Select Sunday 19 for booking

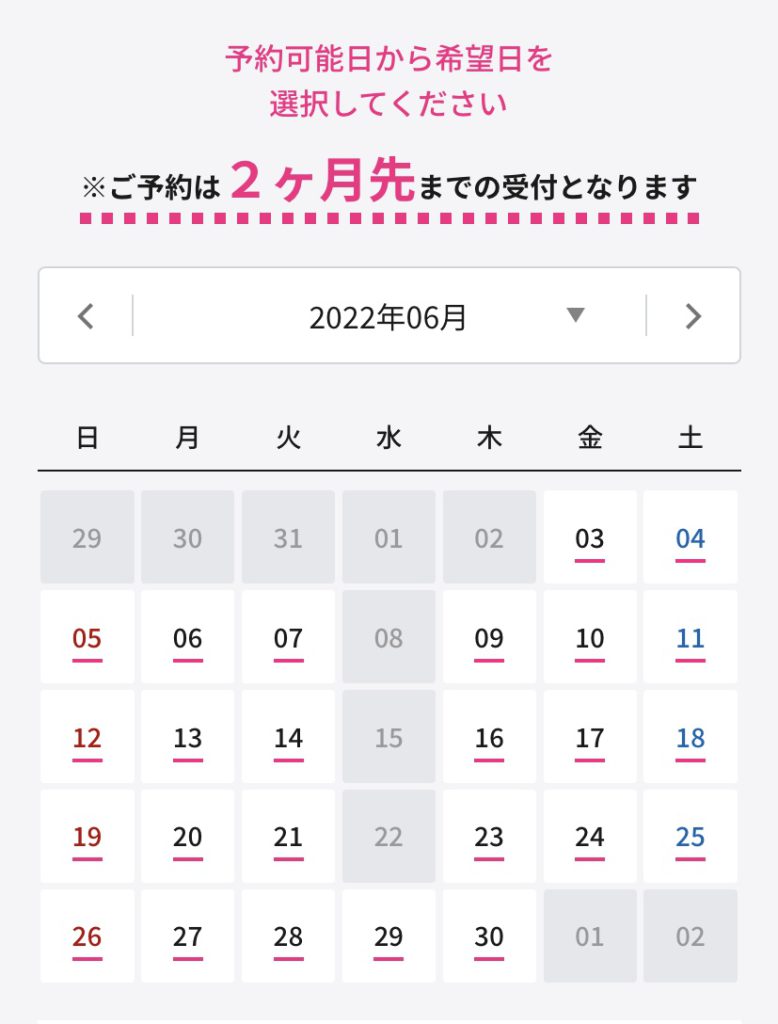(87, 836)
